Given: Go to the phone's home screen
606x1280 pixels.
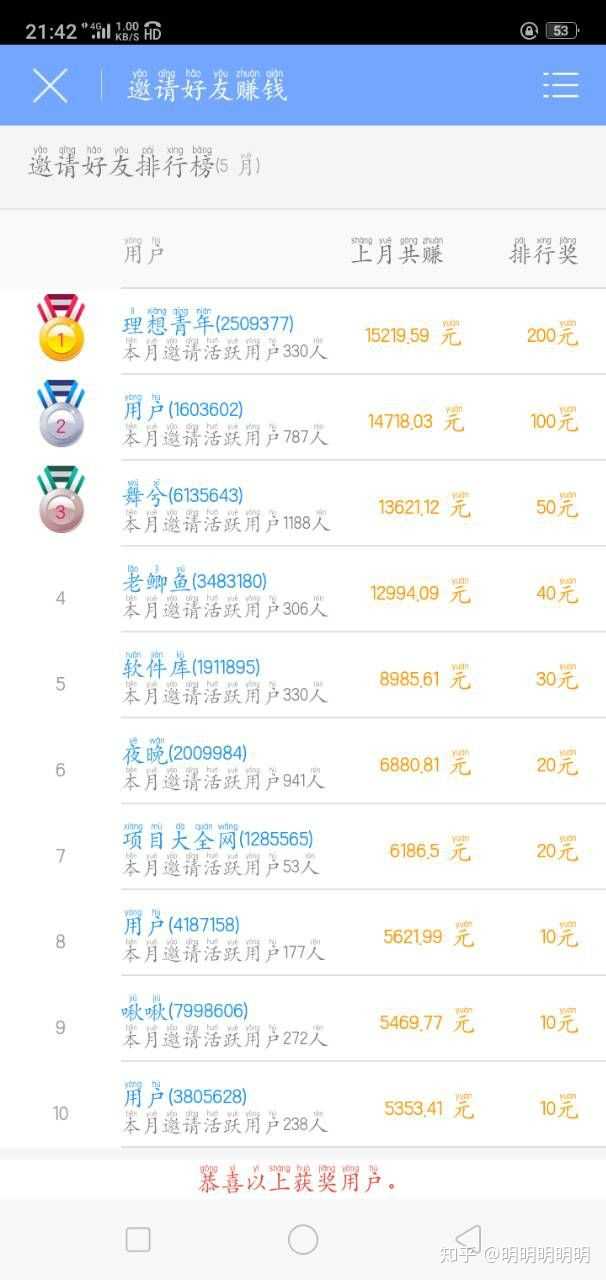Looking at the screenshot, I should pyautogui.click(x=303, y=1240).
